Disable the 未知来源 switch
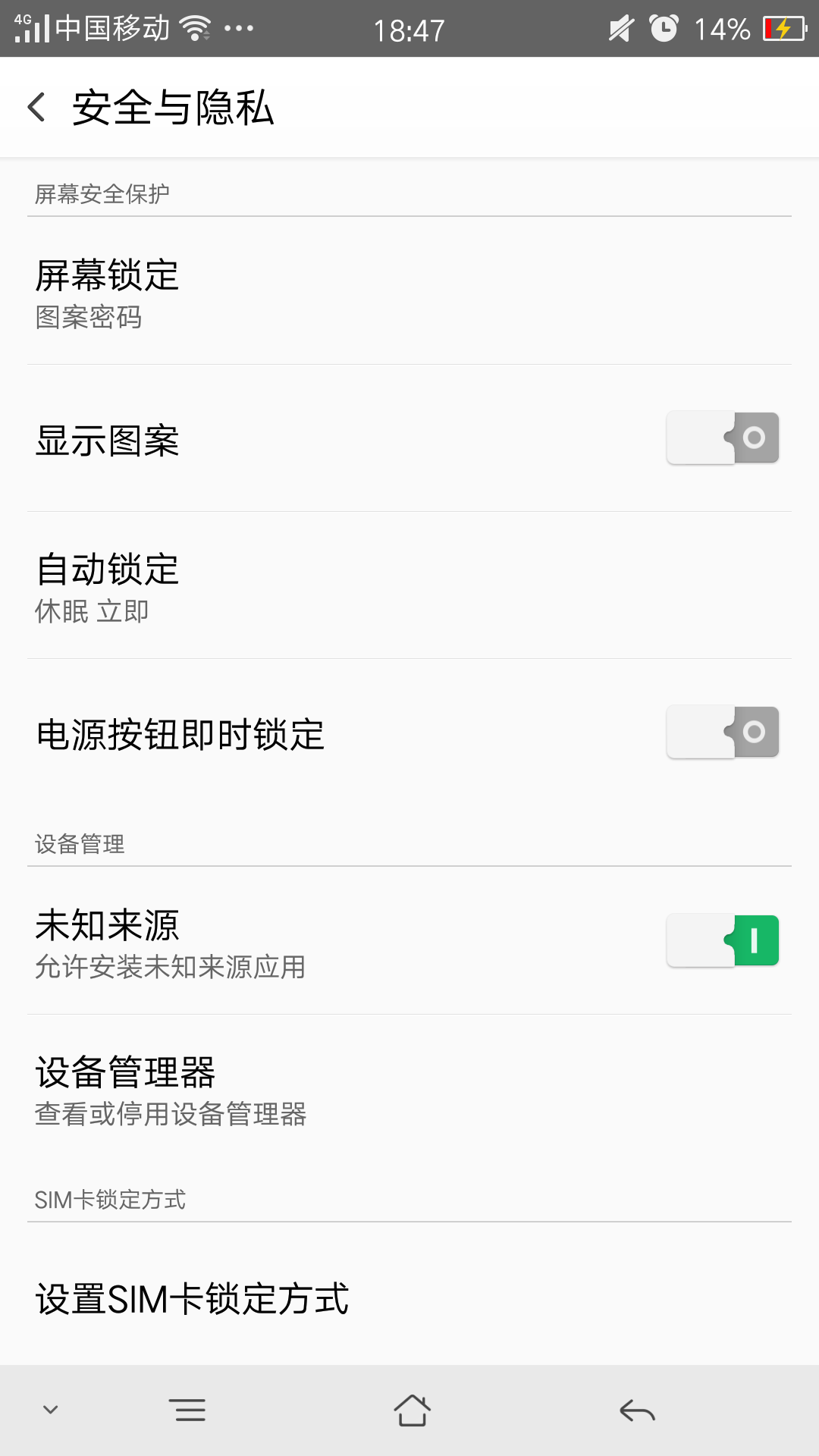 click(723, 941)
